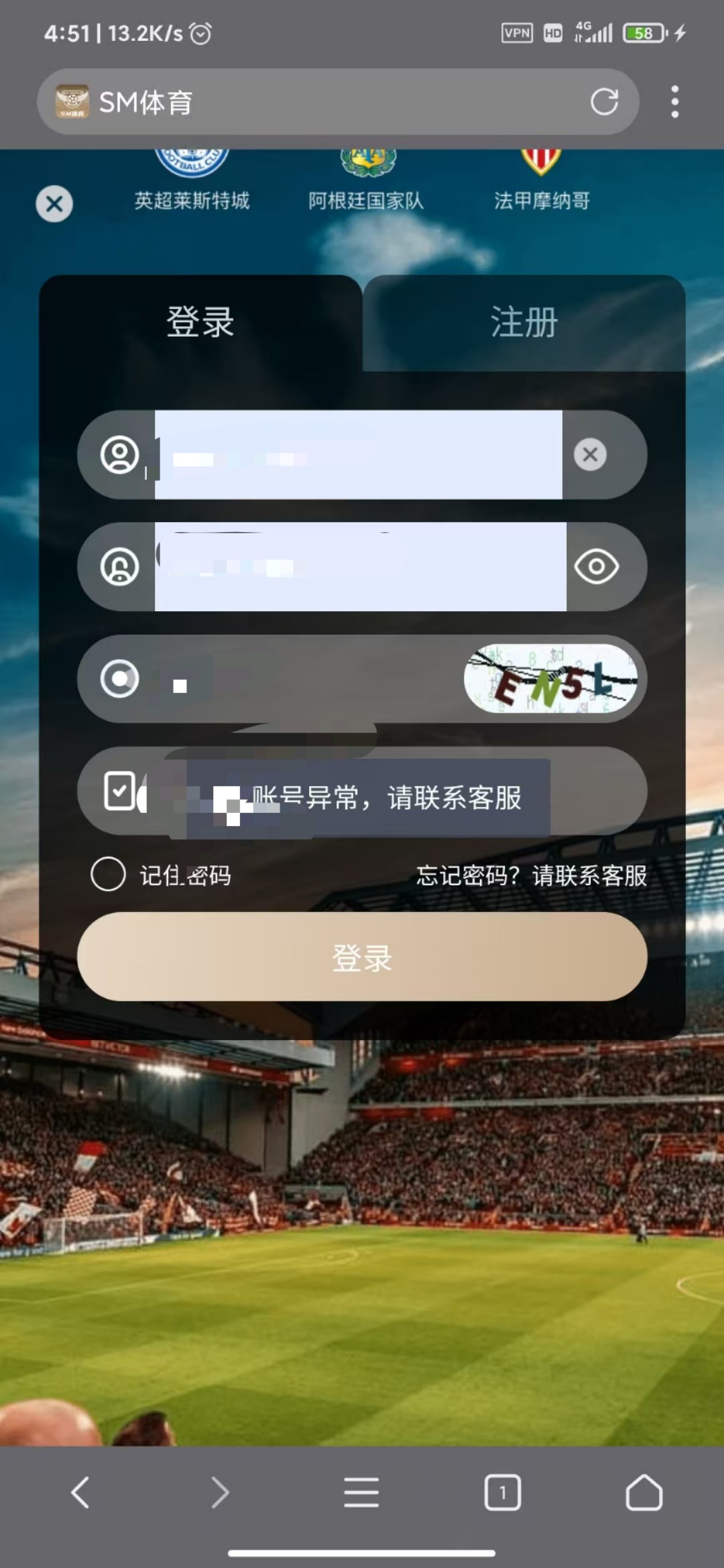Open the browser menu bar icon
Image resolution: width=724 pixels, height=1568 pixels.
361,1493
